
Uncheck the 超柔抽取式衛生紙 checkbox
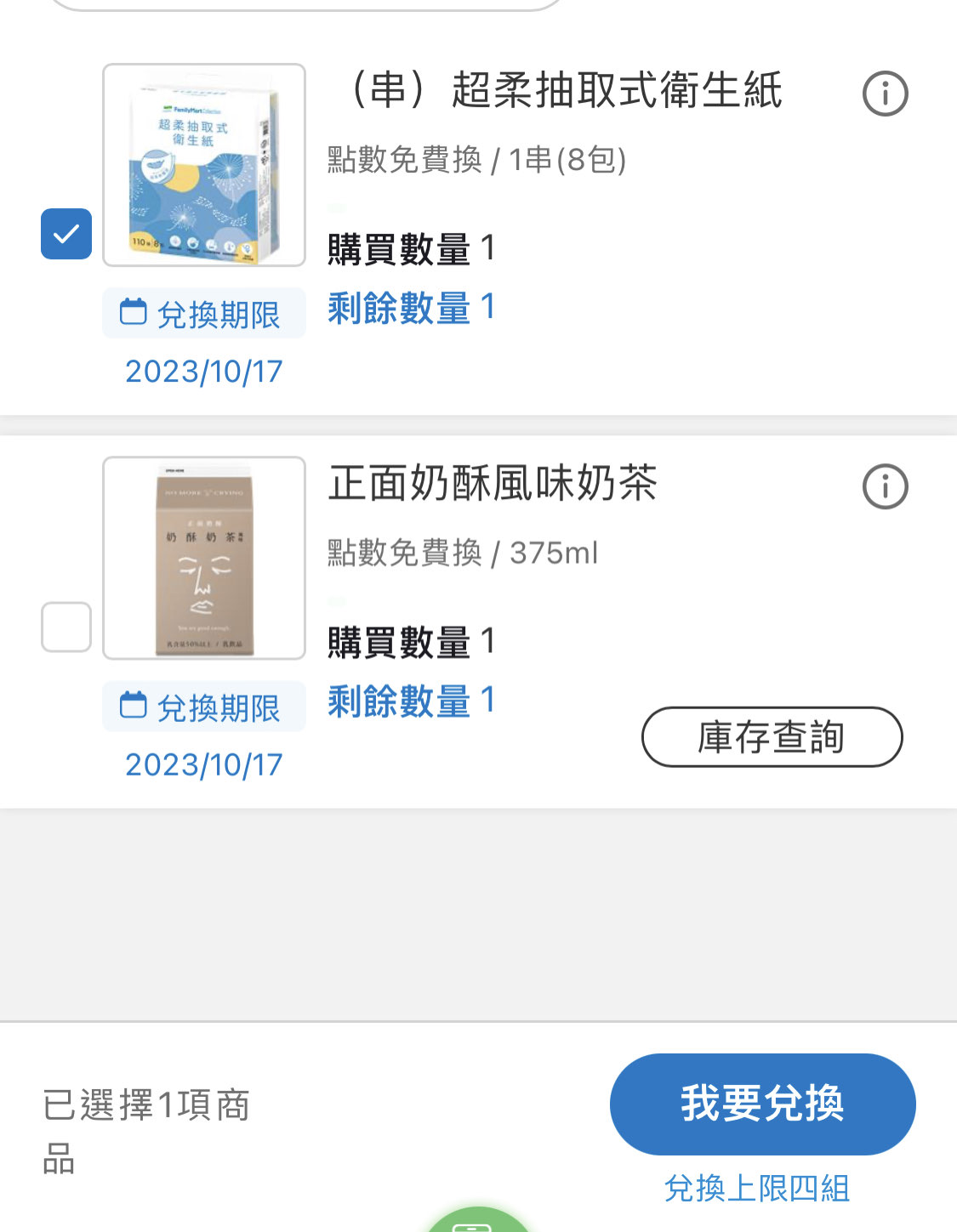(x=66, y=234)
